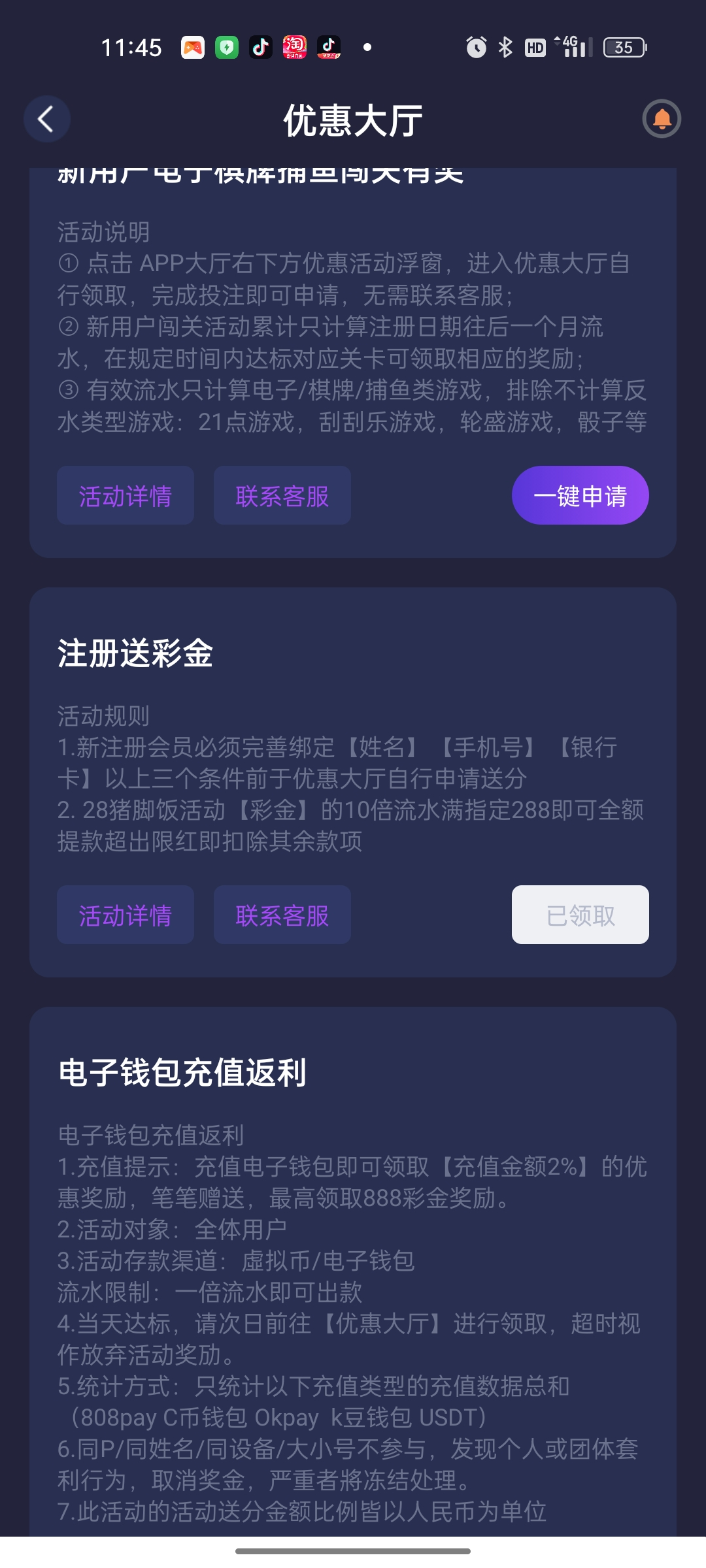Go back from 优惠大厅
Viewport: 706px width, 1568px height.
pos(46,120)
